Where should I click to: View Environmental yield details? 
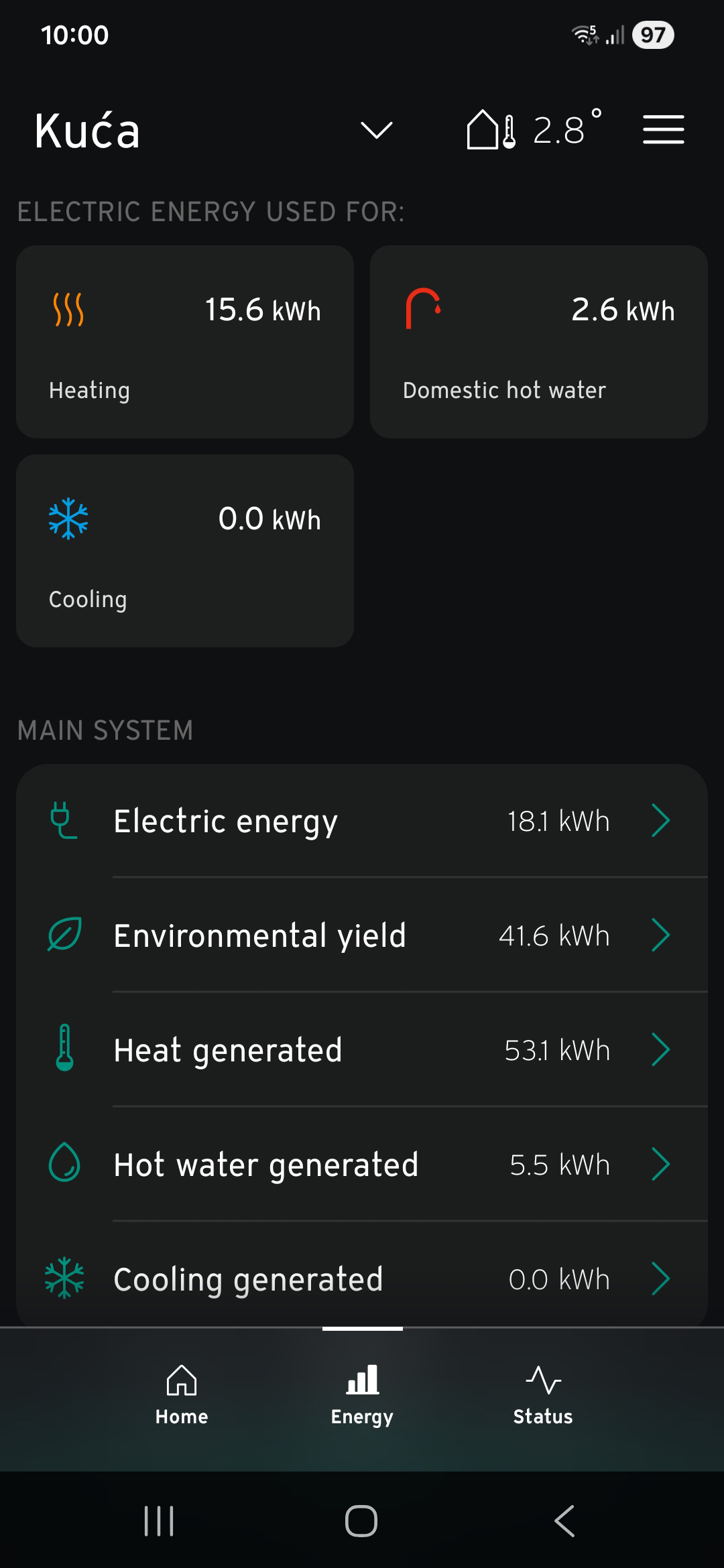tap(362, 935)
